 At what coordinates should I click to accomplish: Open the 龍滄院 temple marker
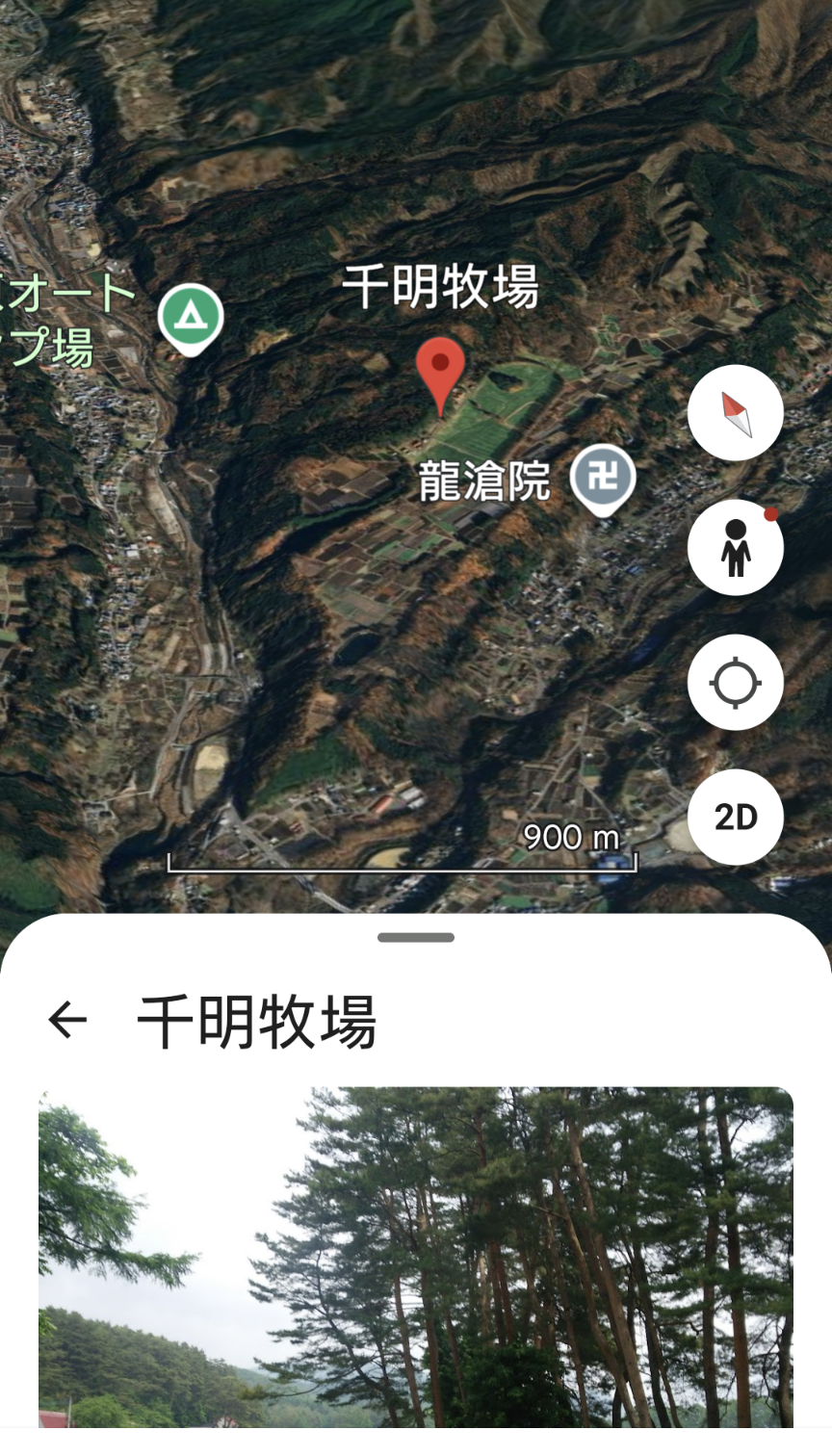(x=603, y=478)
